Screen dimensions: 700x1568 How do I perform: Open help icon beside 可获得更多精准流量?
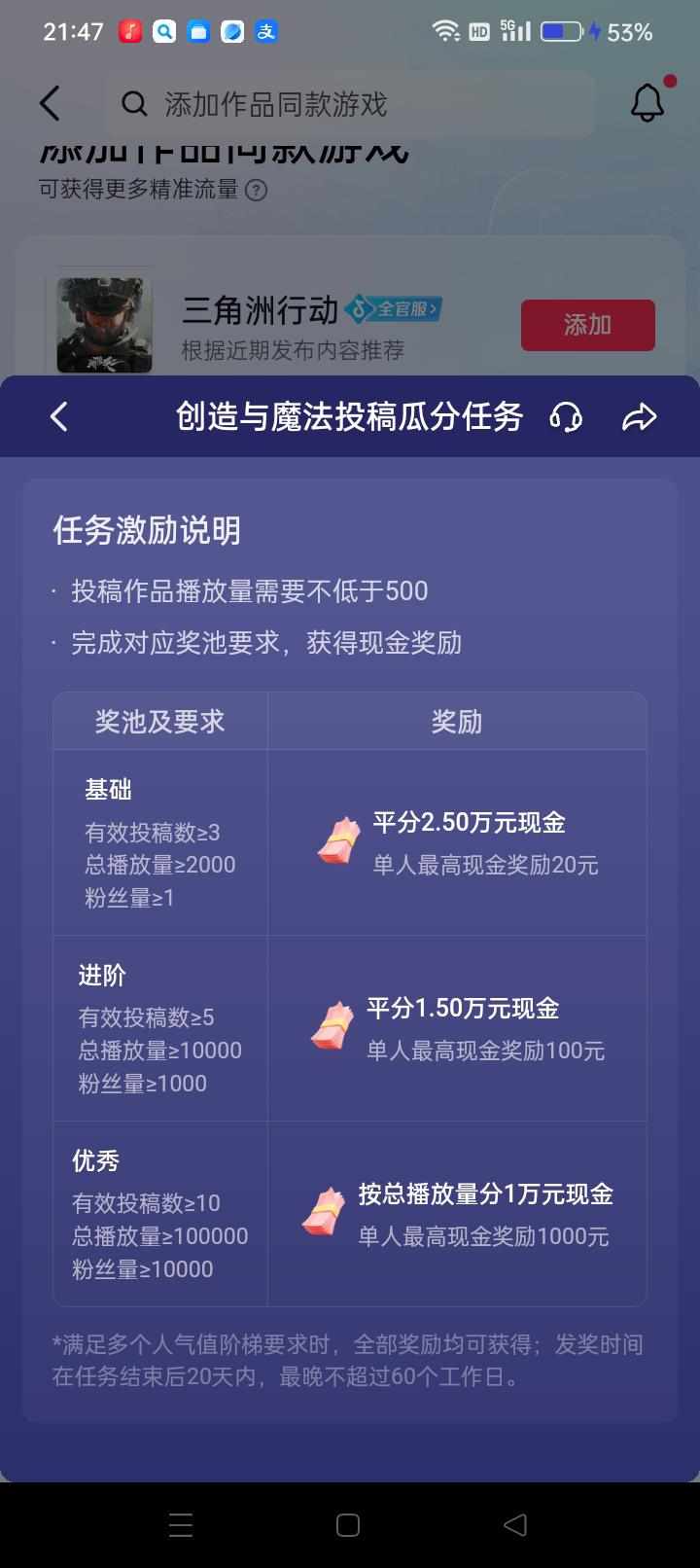coord(256,190)
